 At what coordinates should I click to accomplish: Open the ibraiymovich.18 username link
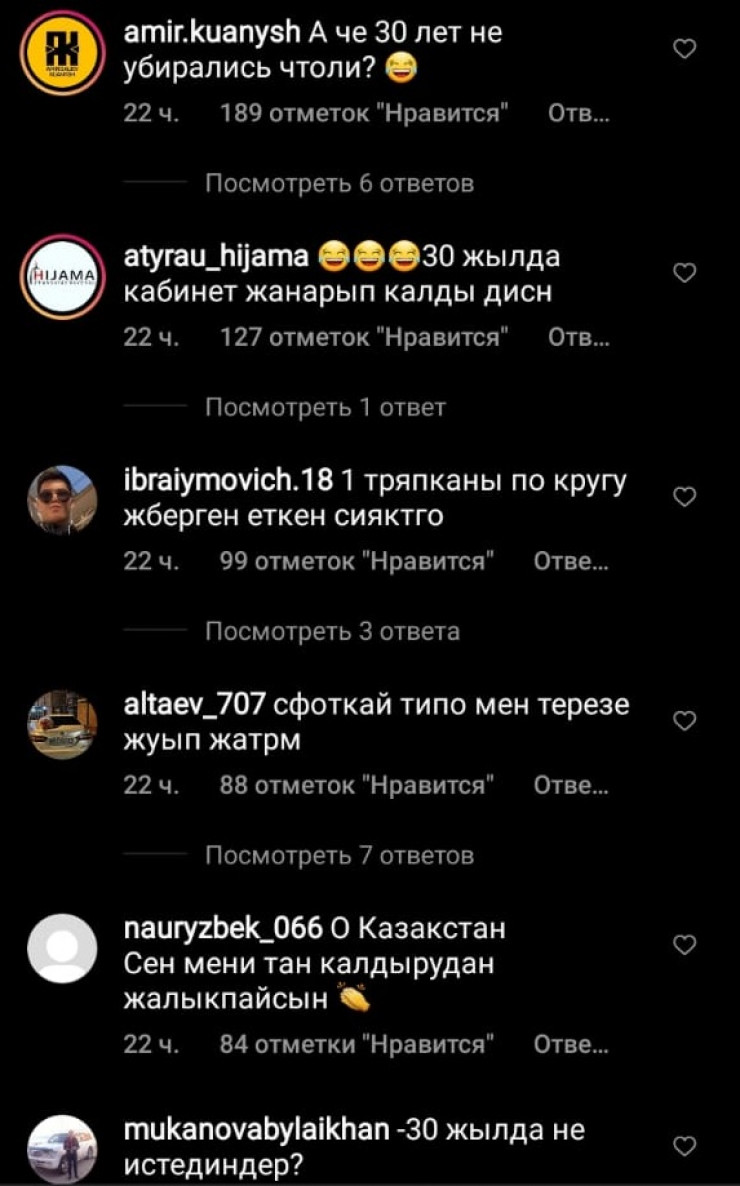(x=228, y=481)
